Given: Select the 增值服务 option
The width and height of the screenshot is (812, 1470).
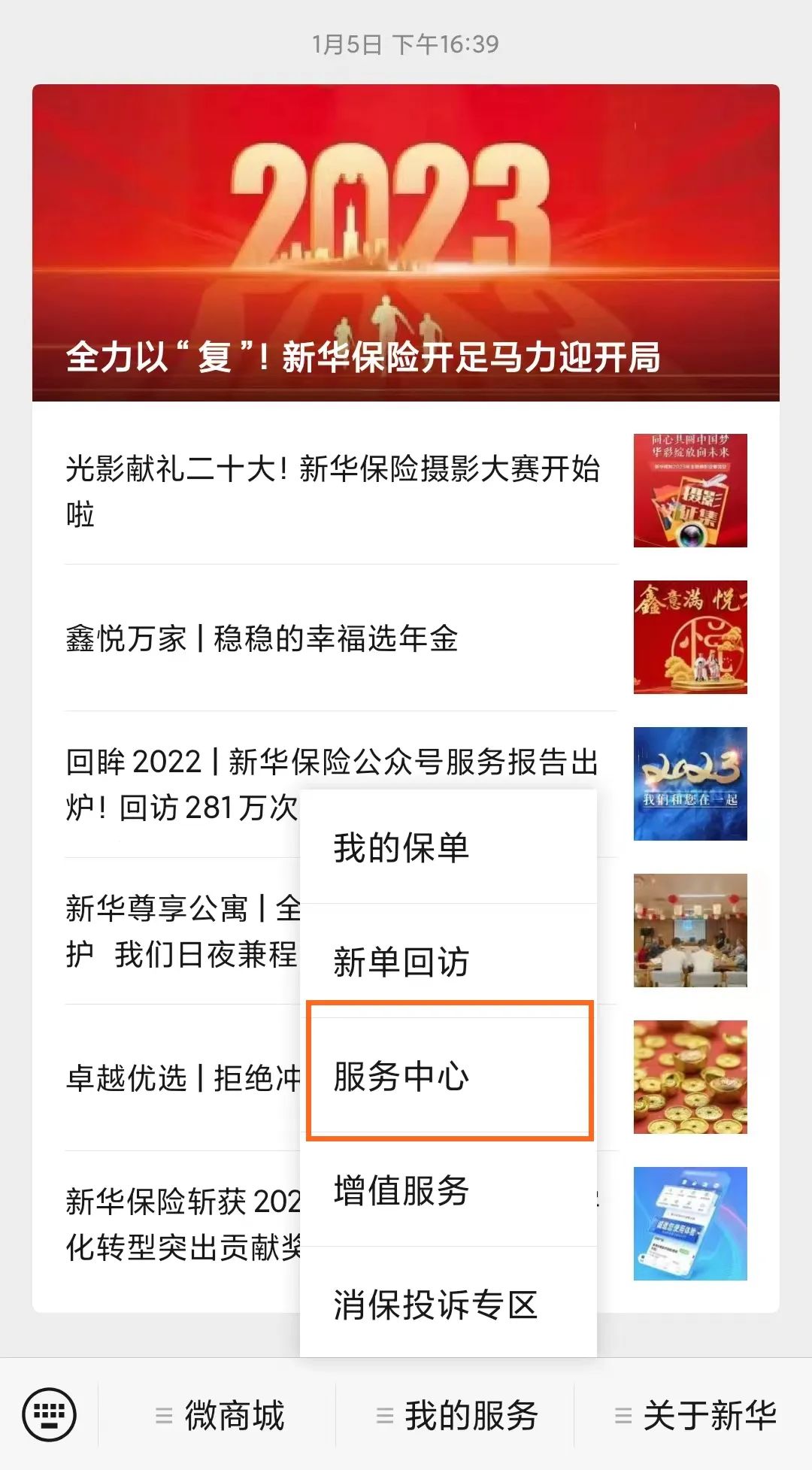Looking at the screenshot, I should pos(448,1190).
